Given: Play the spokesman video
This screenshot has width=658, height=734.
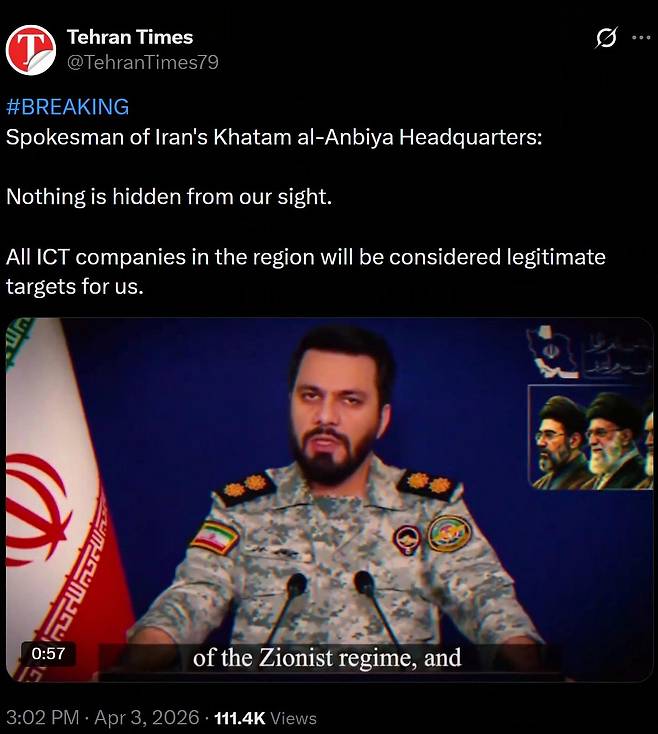Looking at the screenshot, I should coord(329,498).
